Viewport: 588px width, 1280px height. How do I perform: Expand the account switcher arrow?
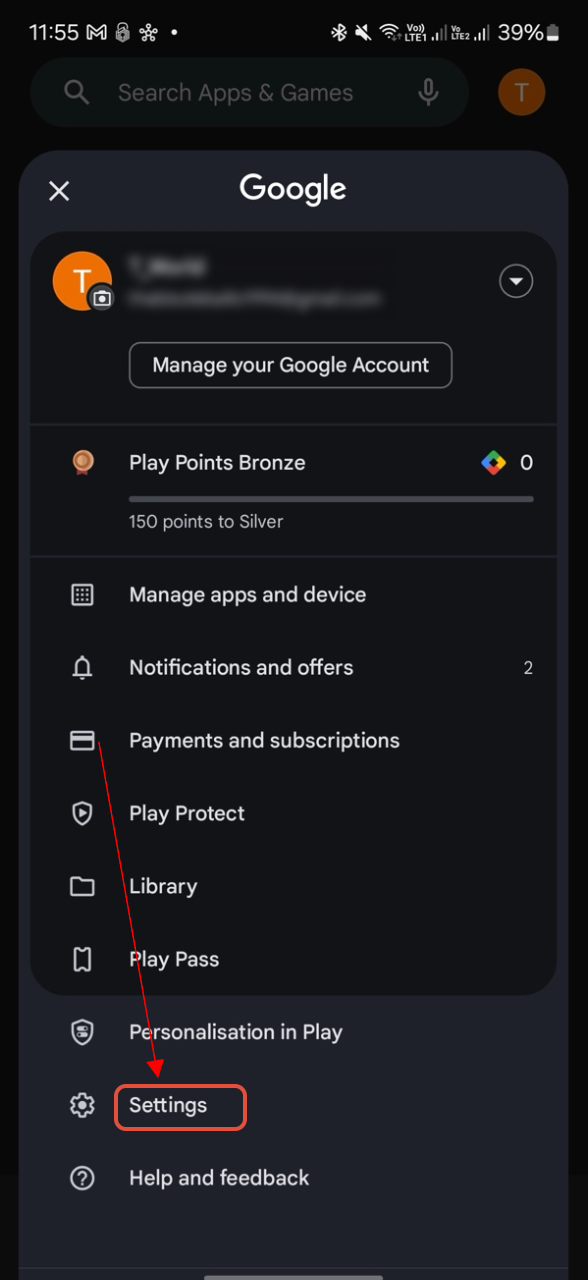click(516, 282)
